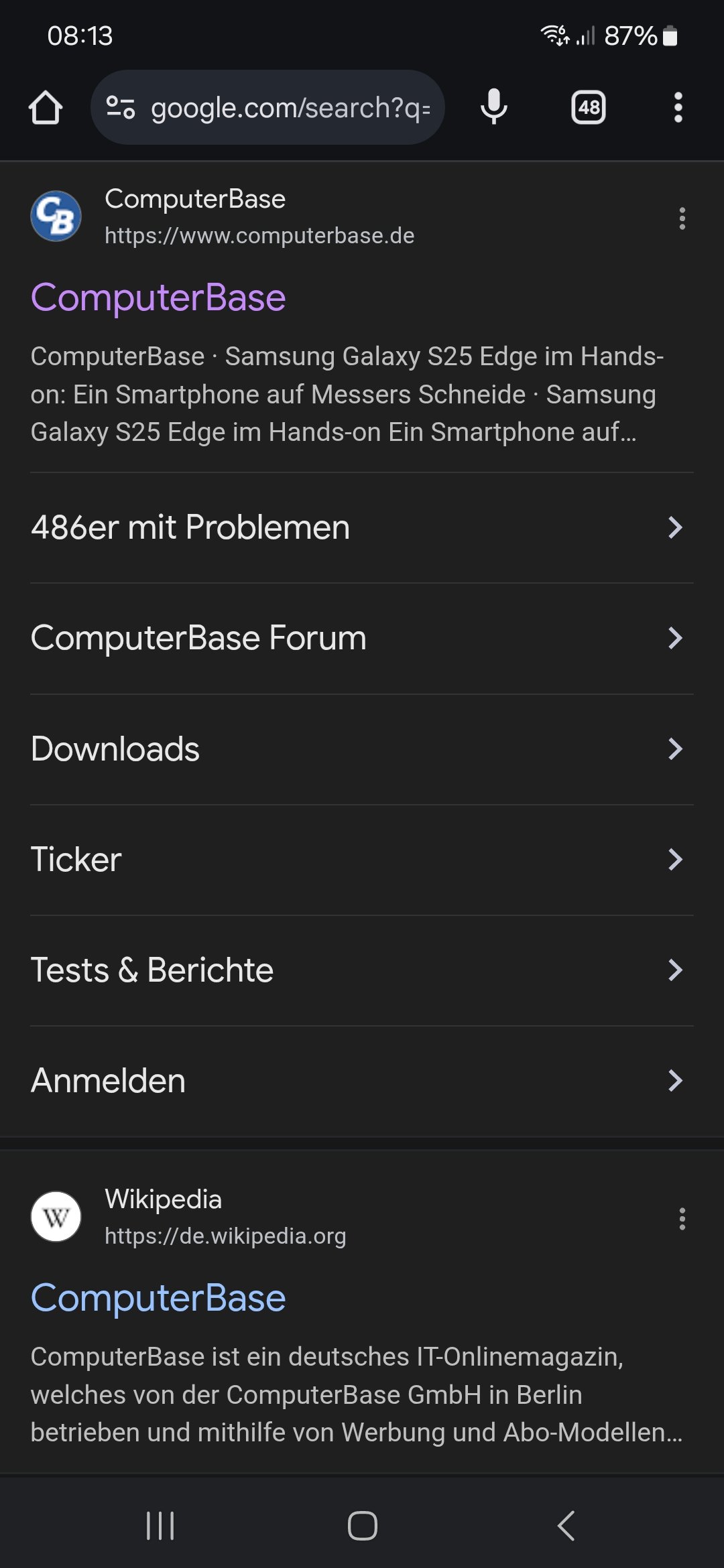
Task: Open the options dots for computerbase.de result
Action: (682, 218)
